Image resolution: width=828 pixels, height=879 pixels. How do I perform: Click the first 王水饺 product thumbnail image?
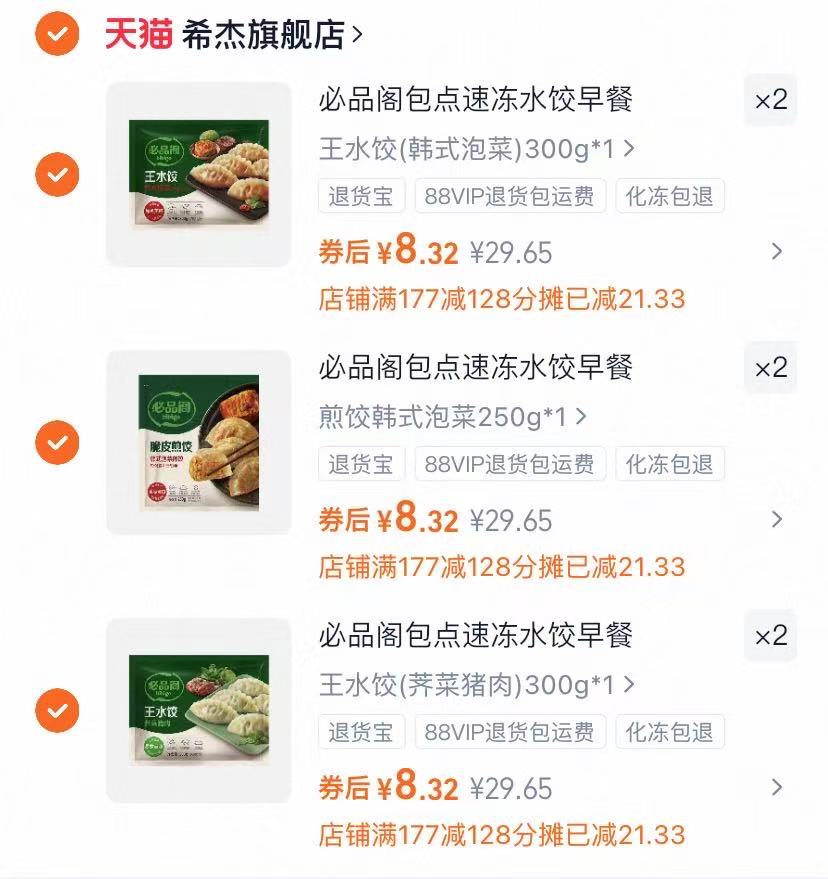click(x=198, y=175)
